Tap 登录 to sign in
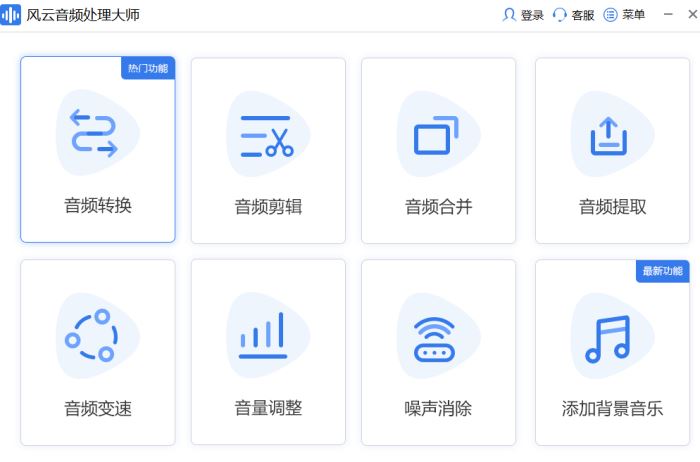The width and height of the screenshot is (700, 462). point(523,15)
